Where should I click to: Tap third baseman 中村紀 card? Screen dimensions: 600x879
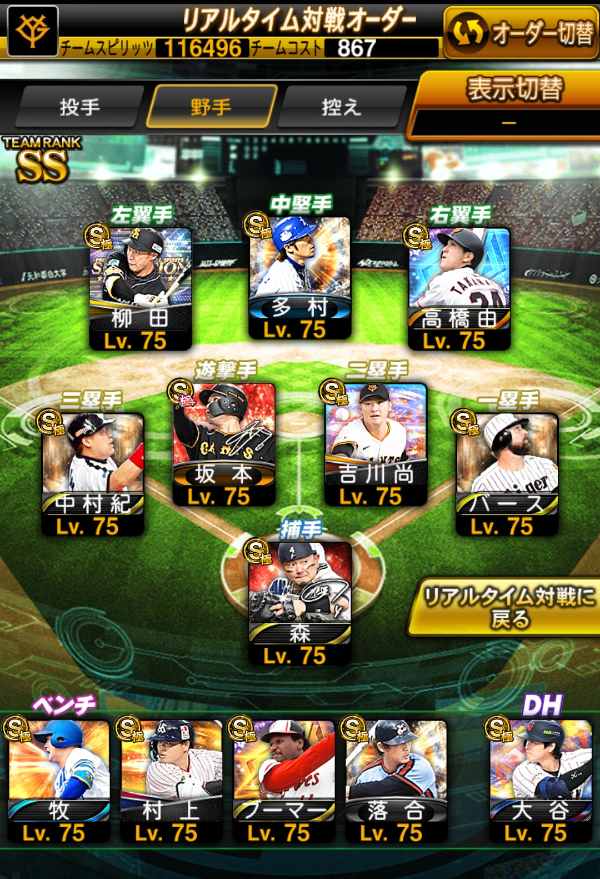point(93,470)
